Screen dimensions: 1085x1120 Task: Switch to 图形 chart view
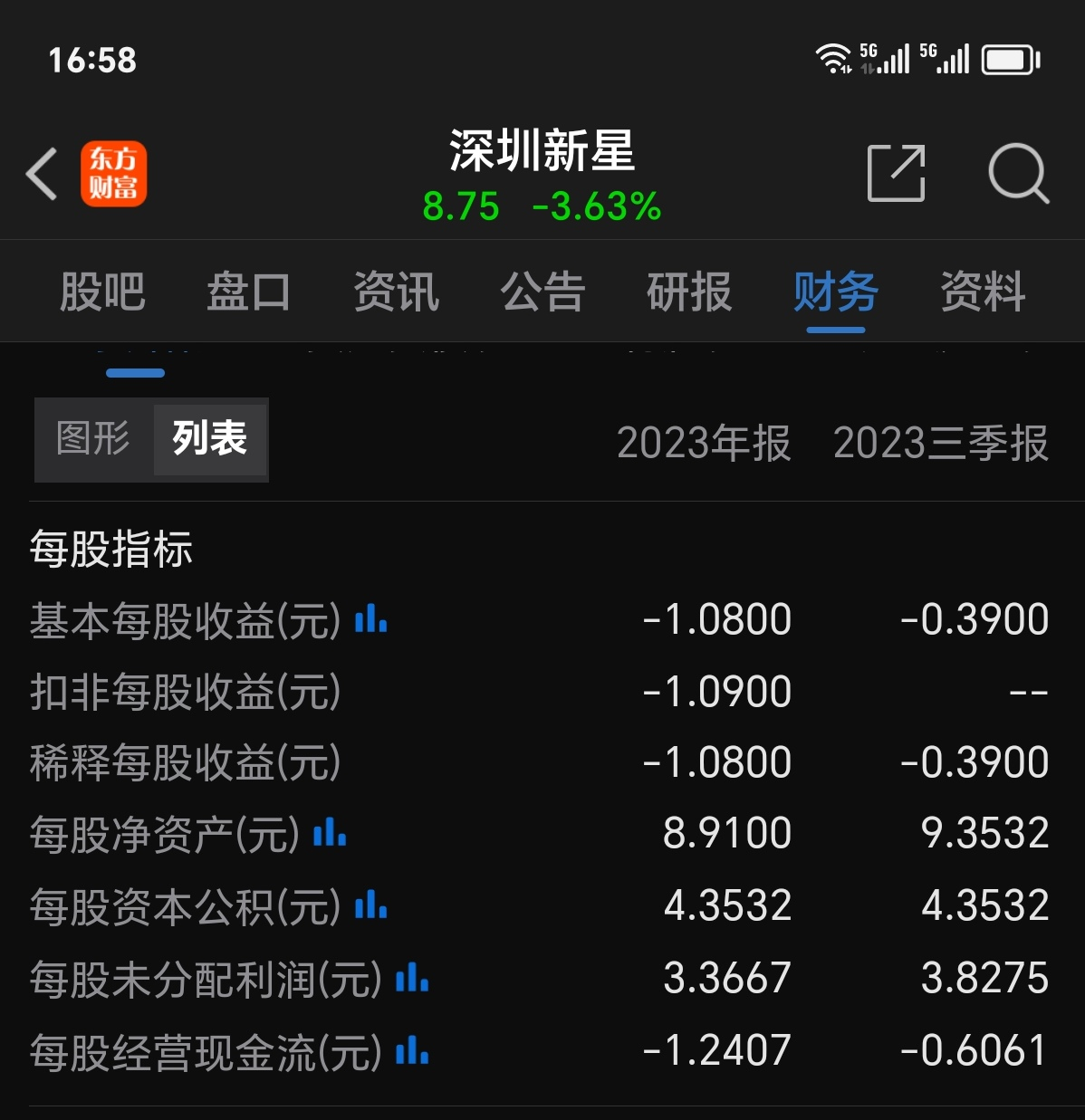pos(93,439)
